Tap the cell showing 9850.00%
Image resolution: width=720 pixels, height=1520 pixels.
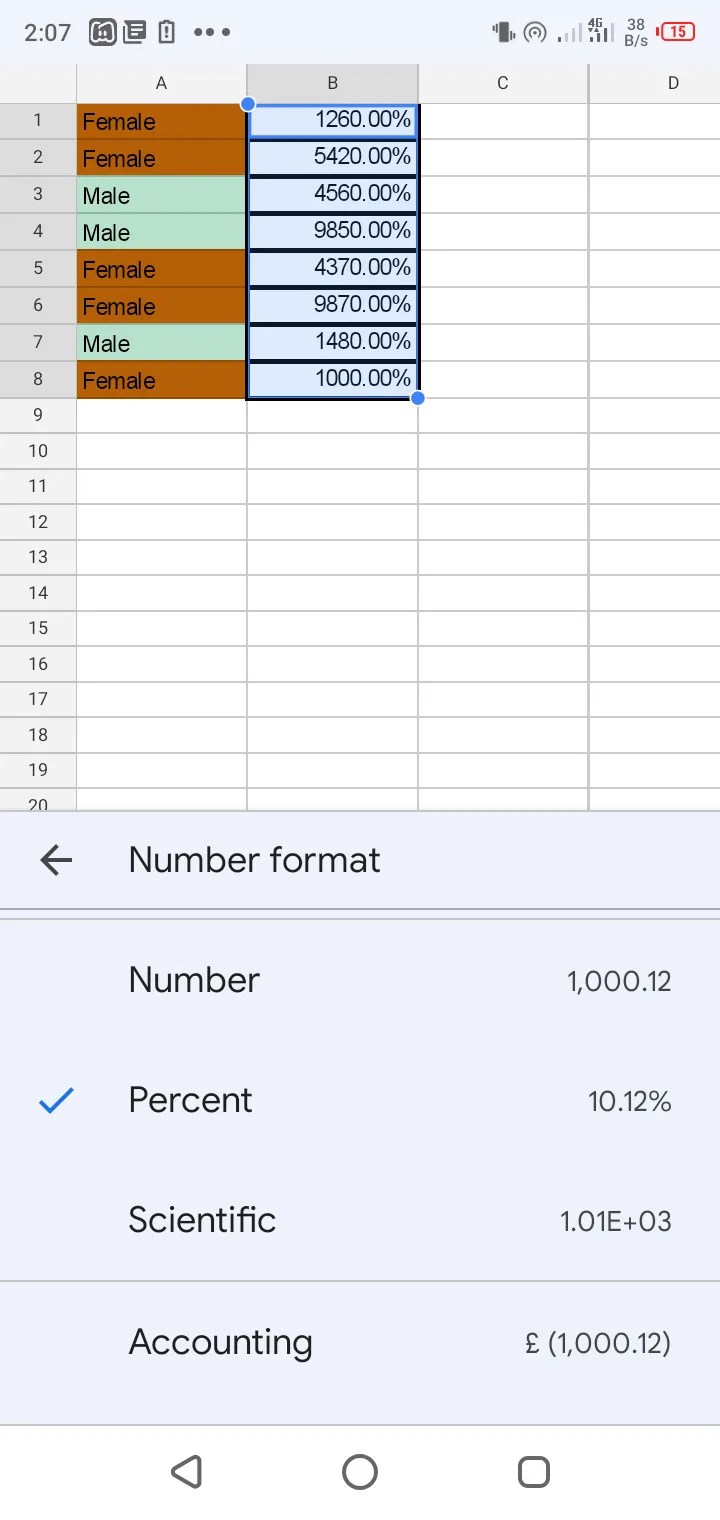[332, 231]
